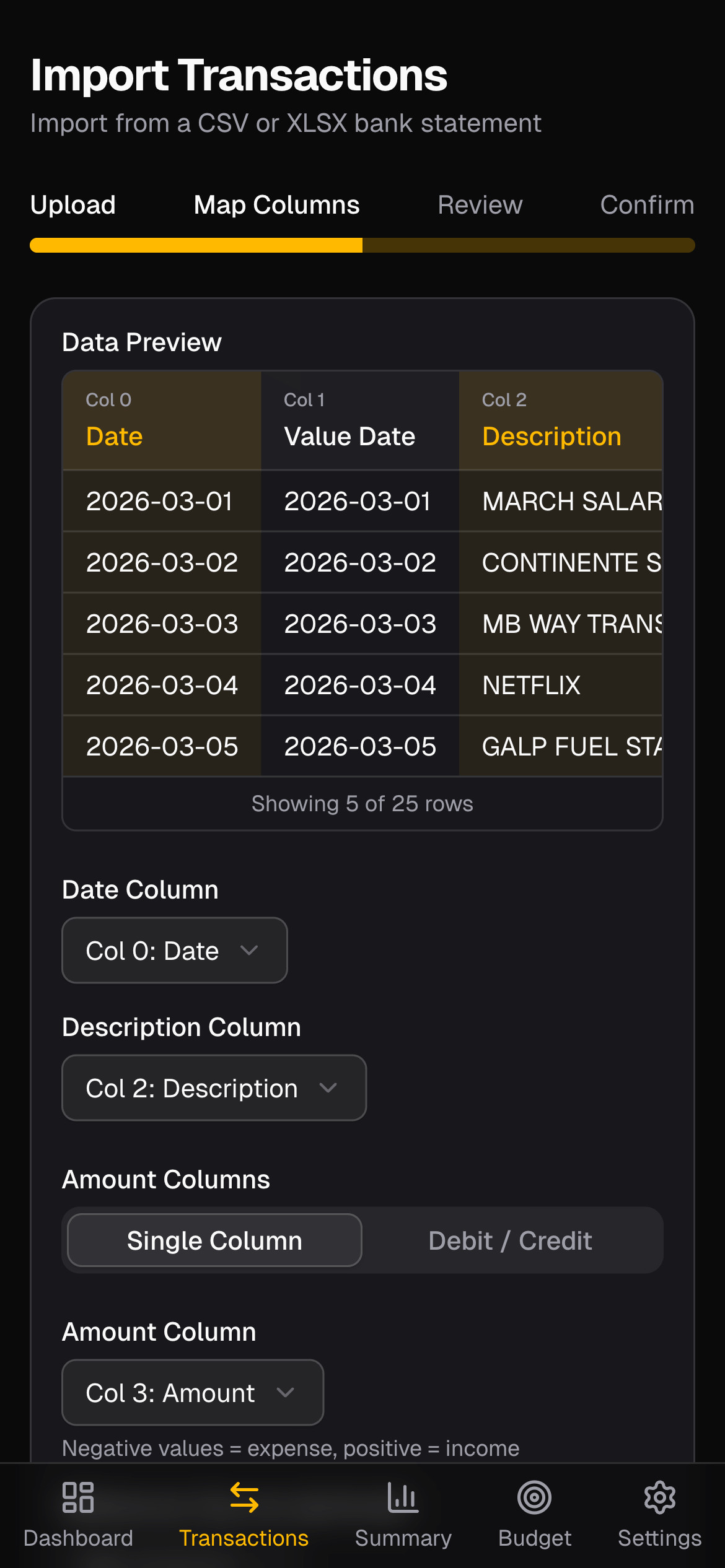Click the yellow progress bar

pyautogui.click(x=196, y=245)
